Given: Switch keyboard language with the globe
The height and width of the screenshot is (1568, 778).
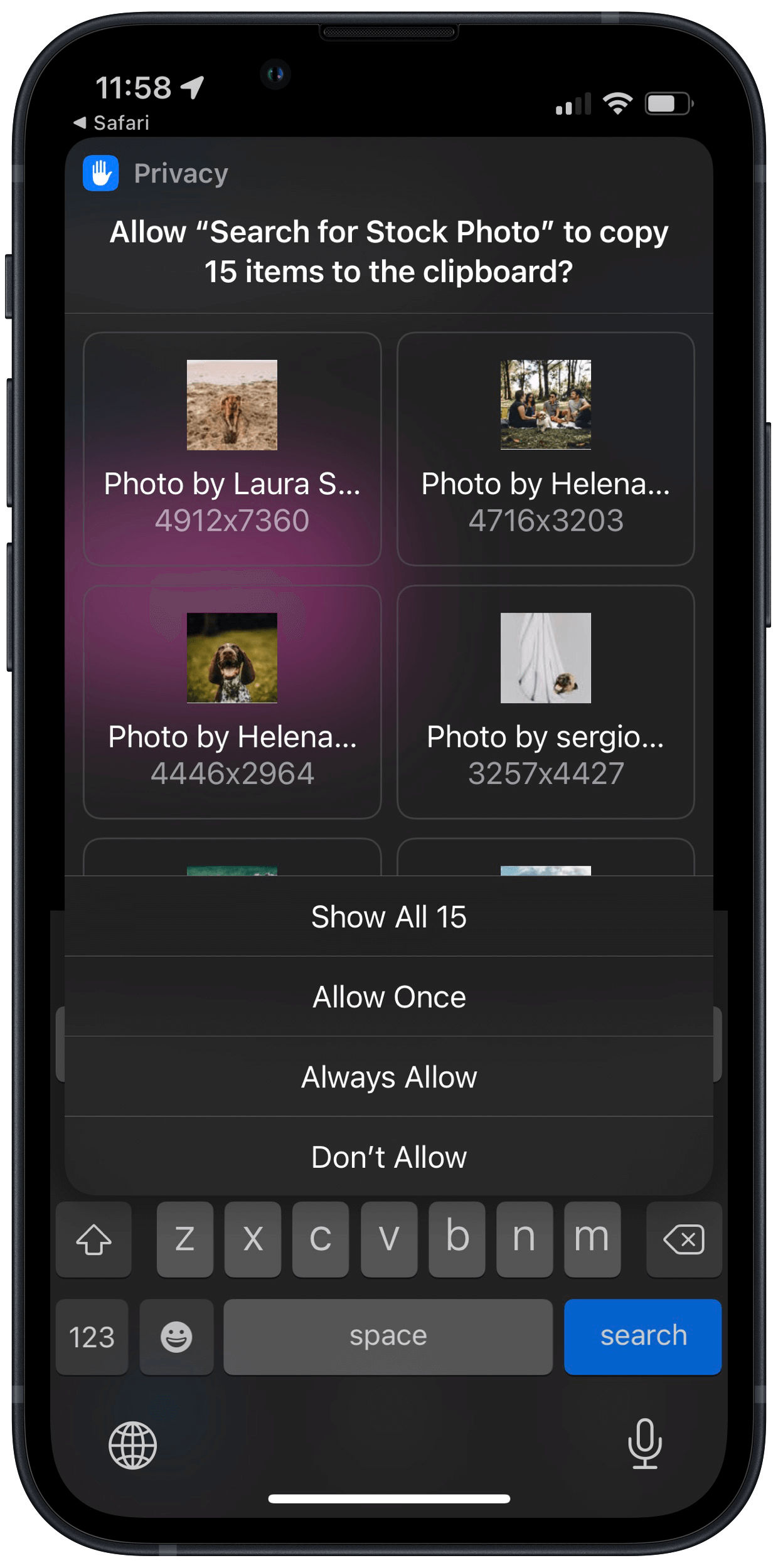Looking at the screenshot, I should pyautogui.click(x=132, y=1446).
